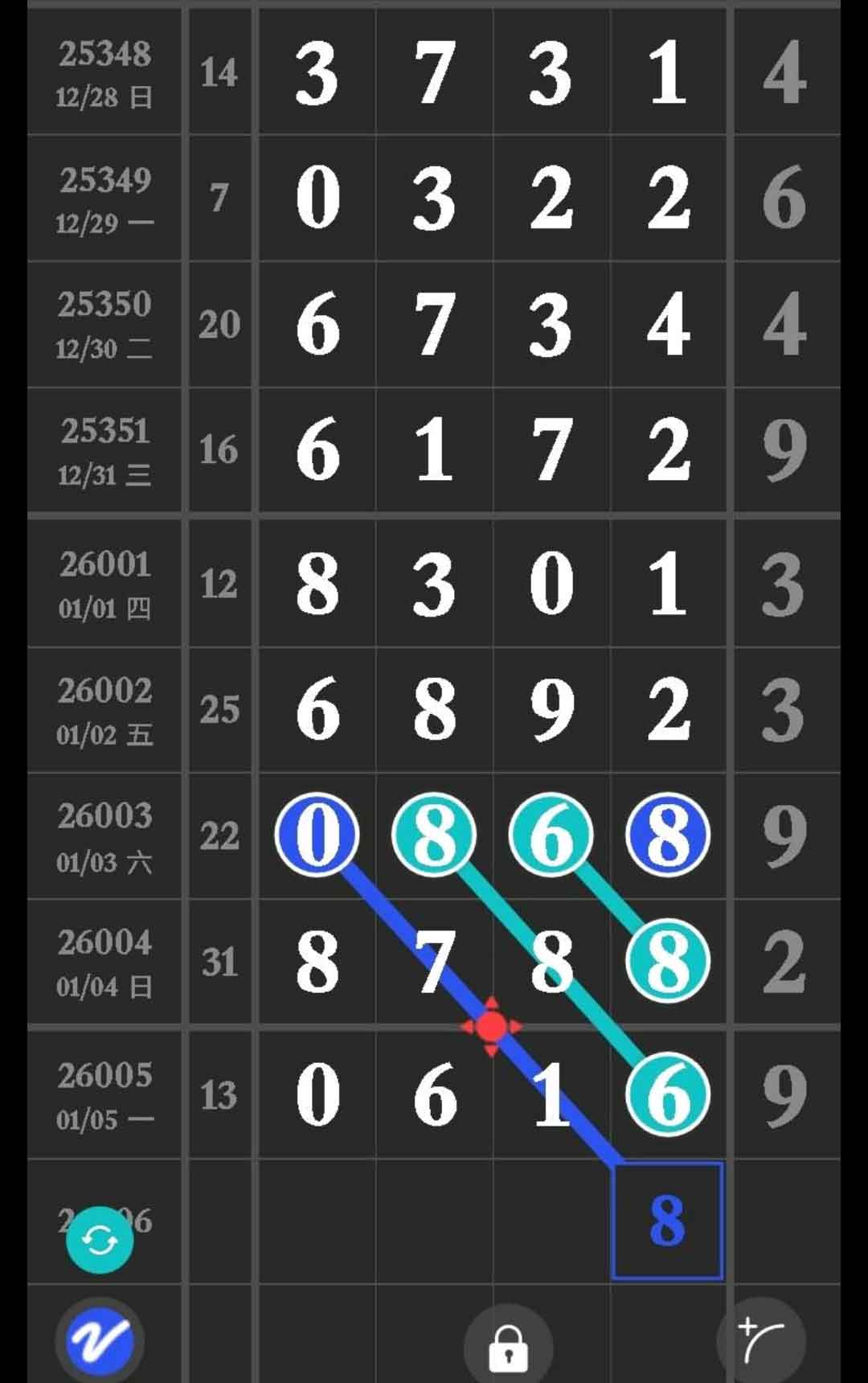Select the row header for draw 26002

click(x=104, y=709)
